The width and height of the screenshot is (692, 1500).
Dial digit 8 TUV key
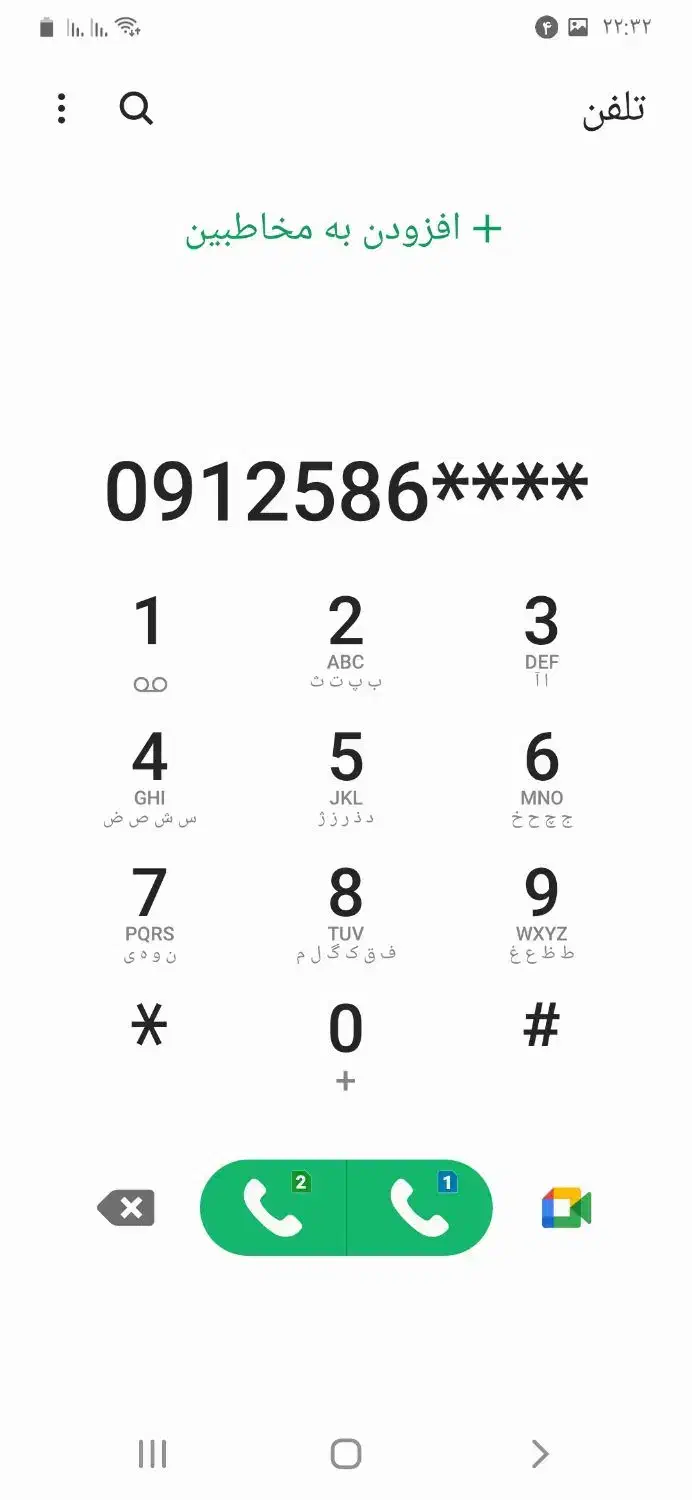tap(346, 912)
